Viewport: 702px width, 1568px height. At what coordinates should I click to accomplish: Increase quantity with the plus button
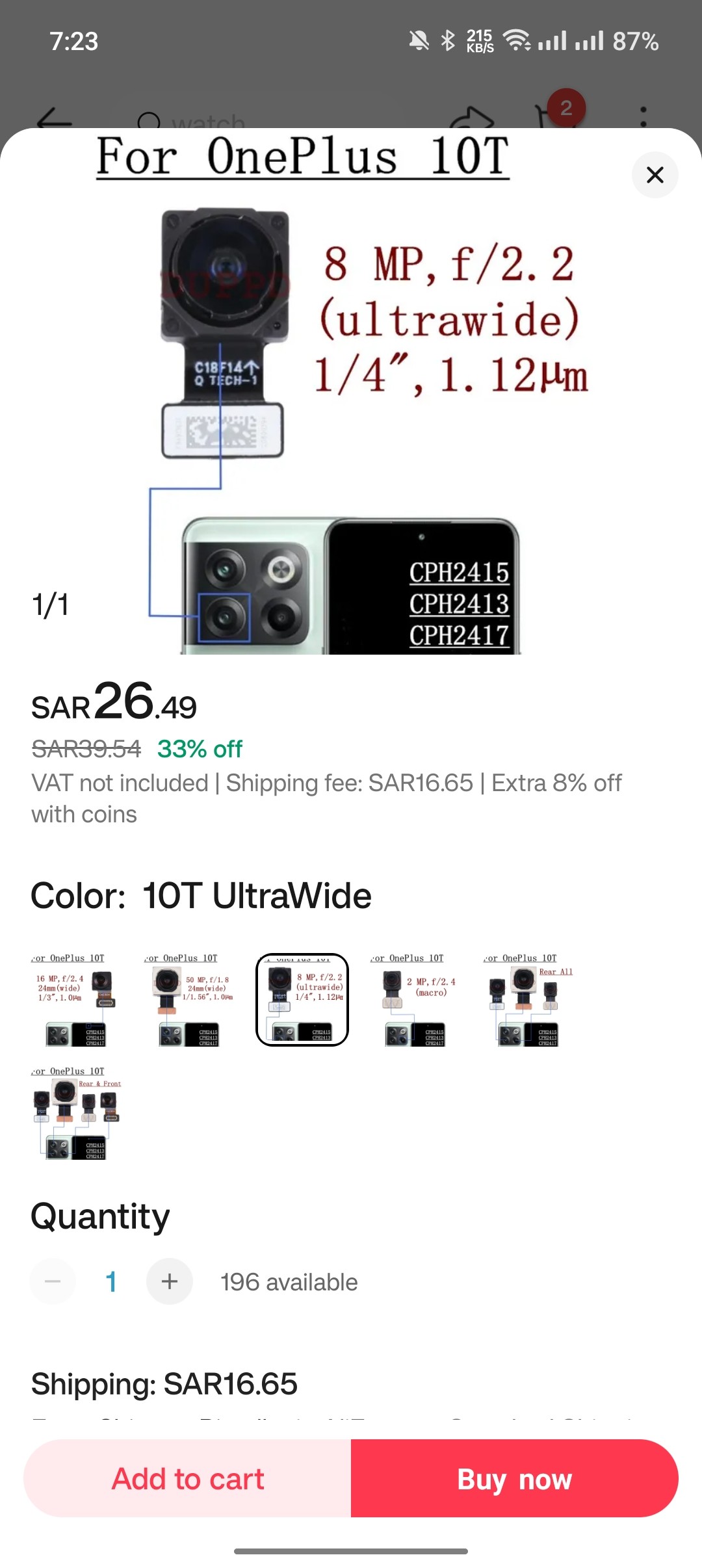pos(170,1281)
